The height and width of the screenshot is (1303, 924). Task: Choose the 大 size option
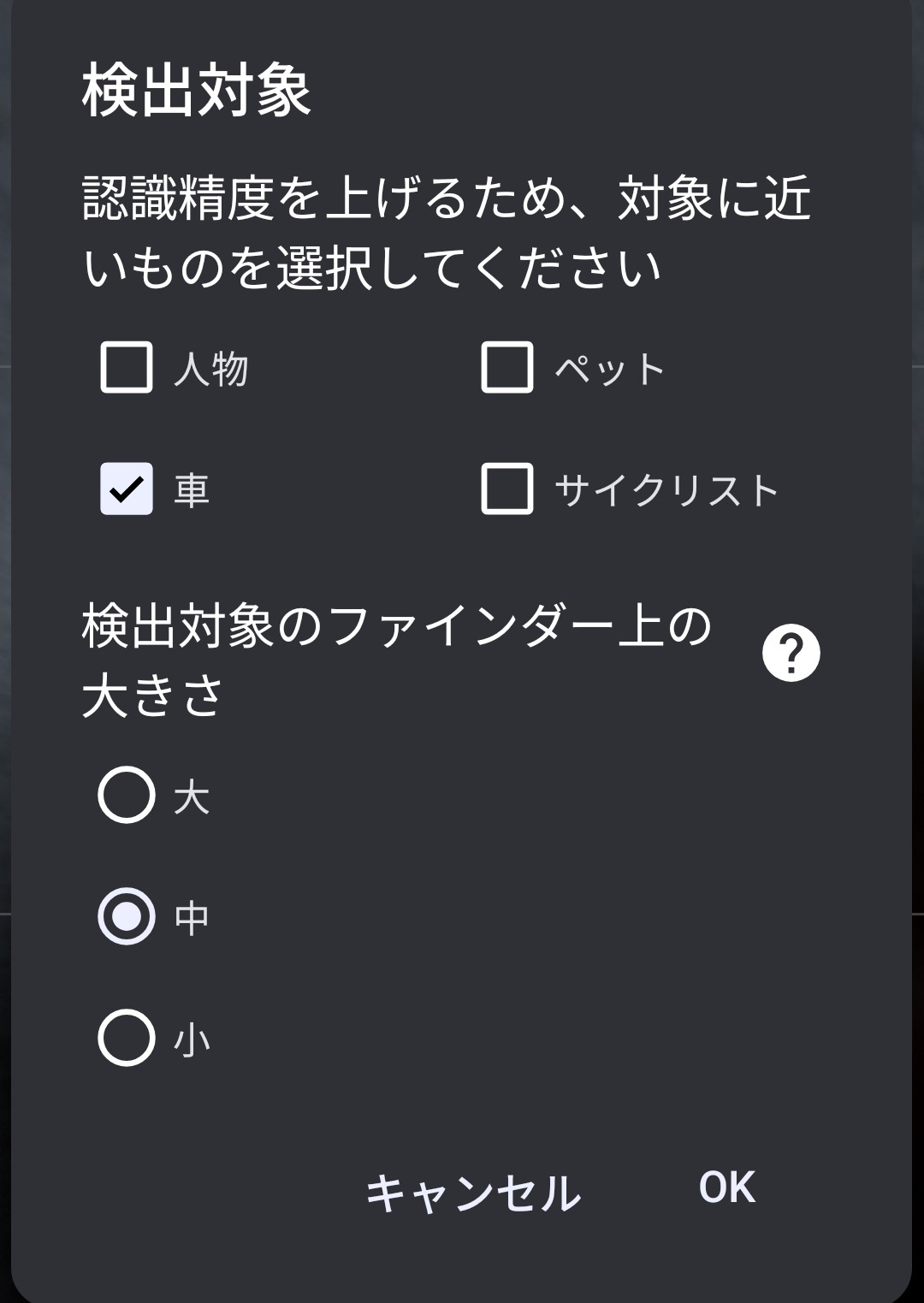[x=127, y=795]
